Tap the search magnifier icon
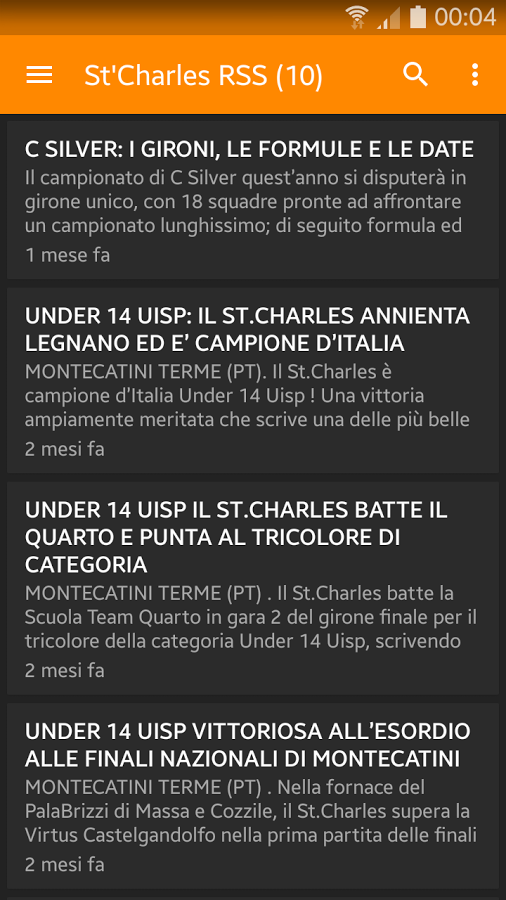 pyautogui.click(x=415, y=75)
